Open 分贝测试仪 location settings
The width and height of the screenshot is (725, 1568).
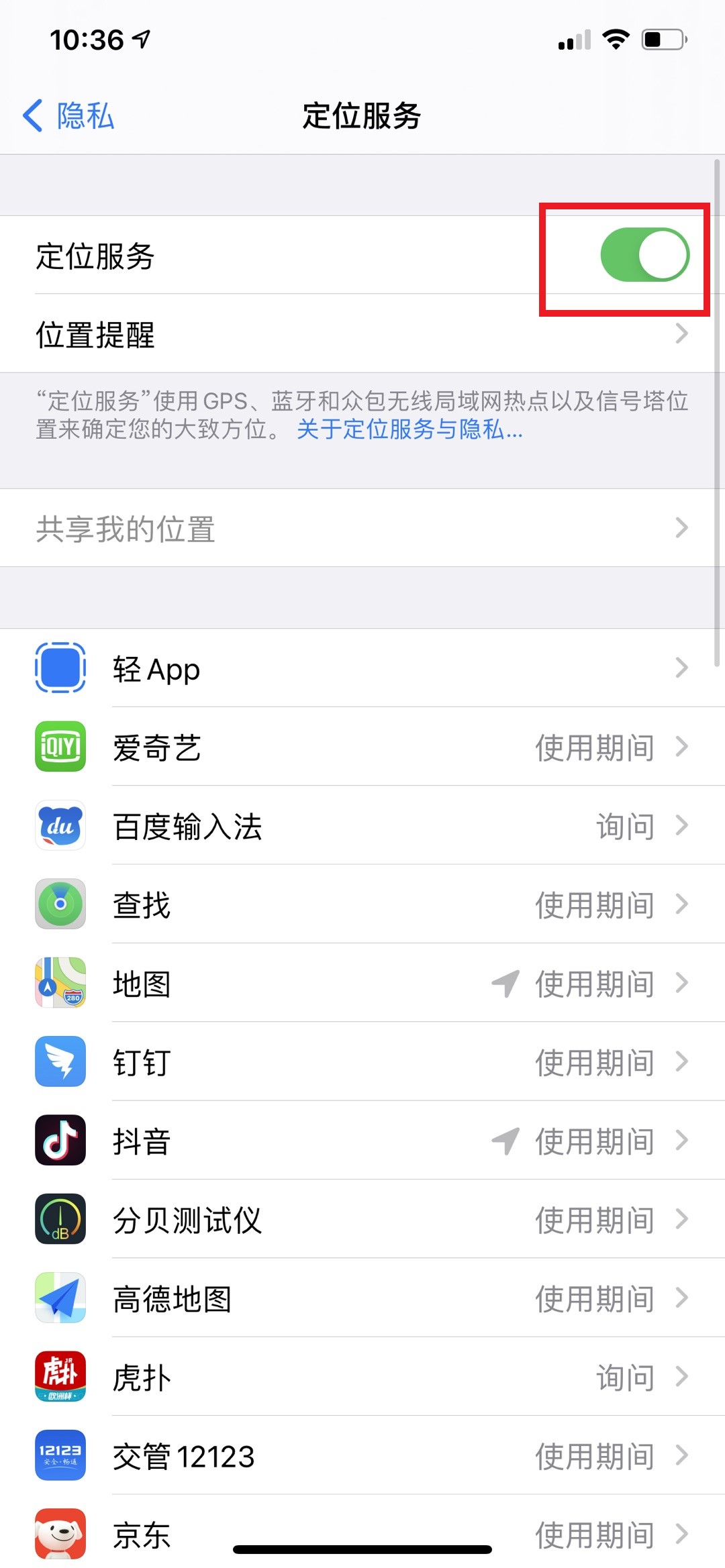point(362,1219)
